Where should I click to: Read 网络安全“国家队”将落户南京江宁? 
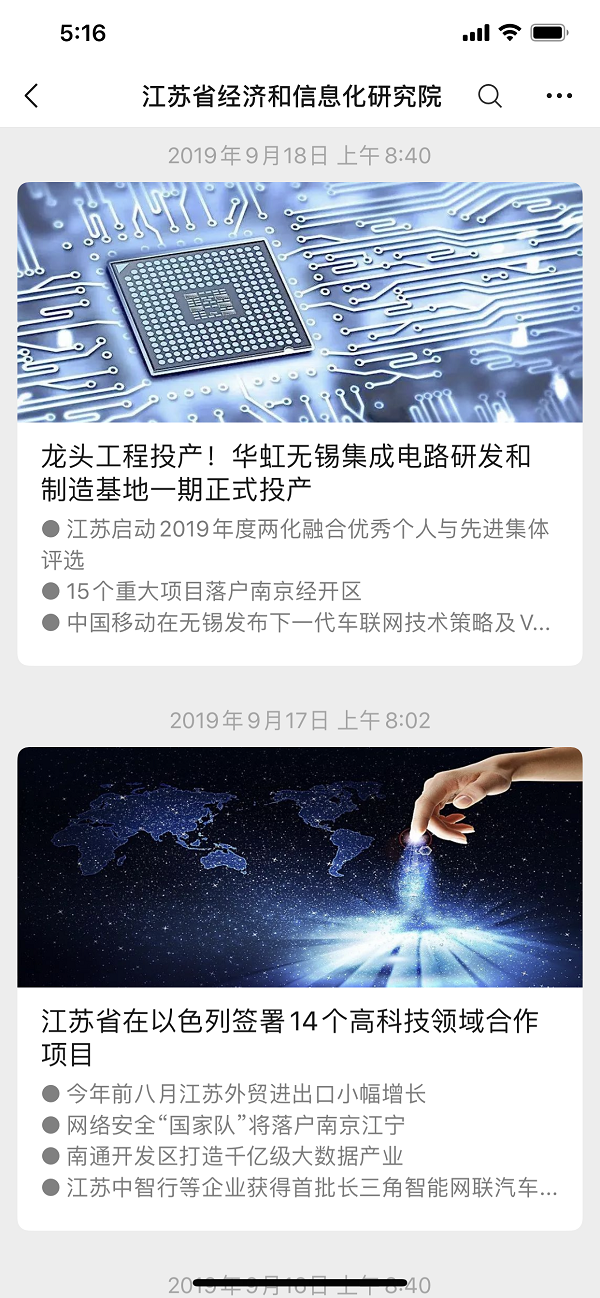click(x=223, y=1125)
